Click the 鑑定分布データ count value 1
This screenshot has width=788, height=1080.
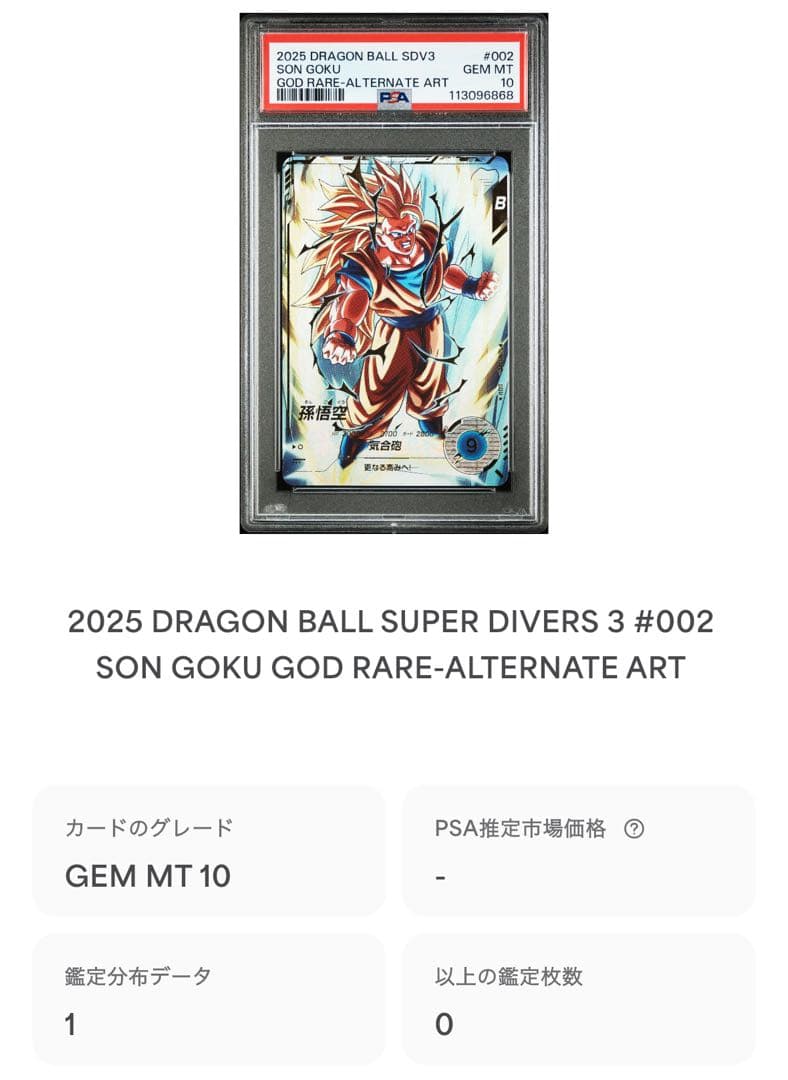(x=71, y=1023)
